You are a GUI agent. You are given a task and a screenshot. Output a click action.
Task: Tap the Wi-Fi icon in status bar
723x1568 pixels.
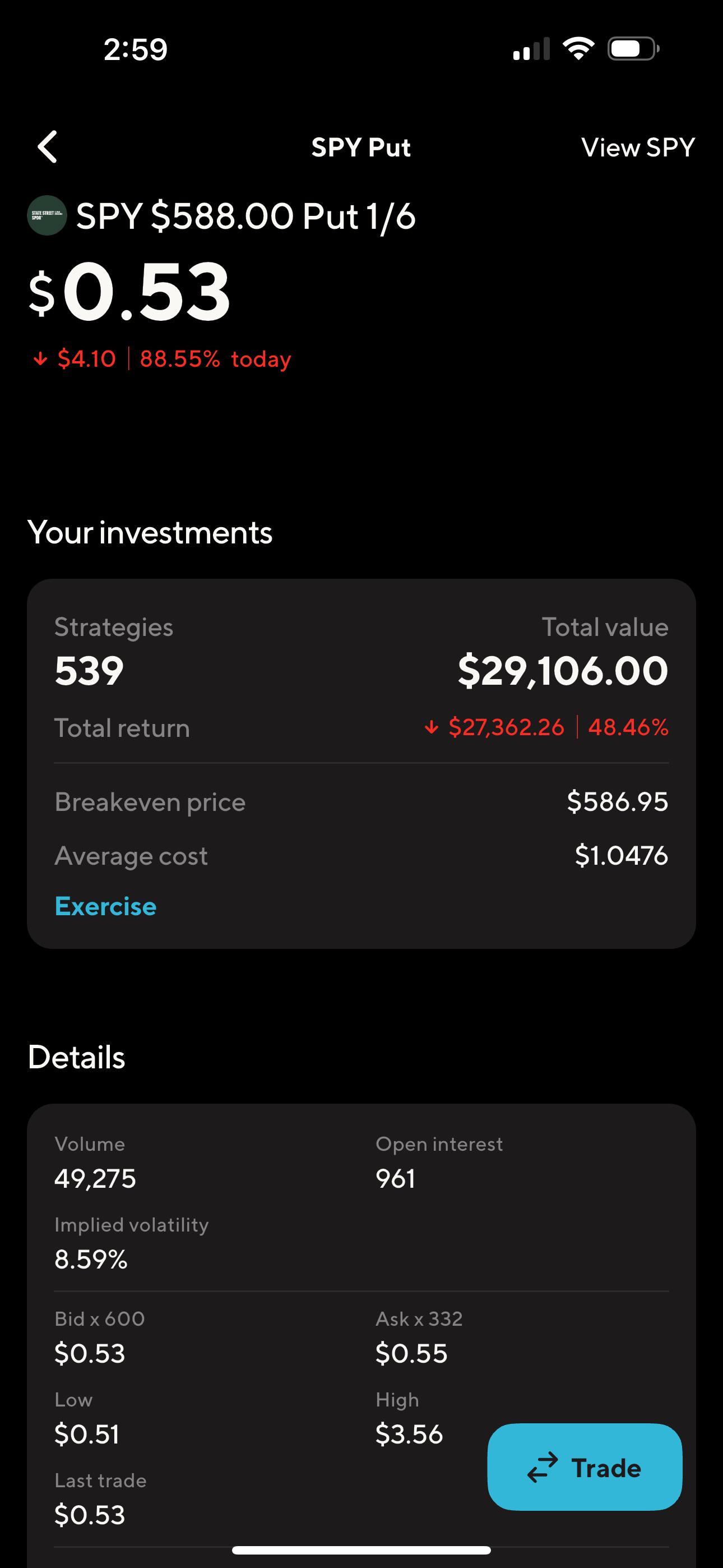click(580, 49)
